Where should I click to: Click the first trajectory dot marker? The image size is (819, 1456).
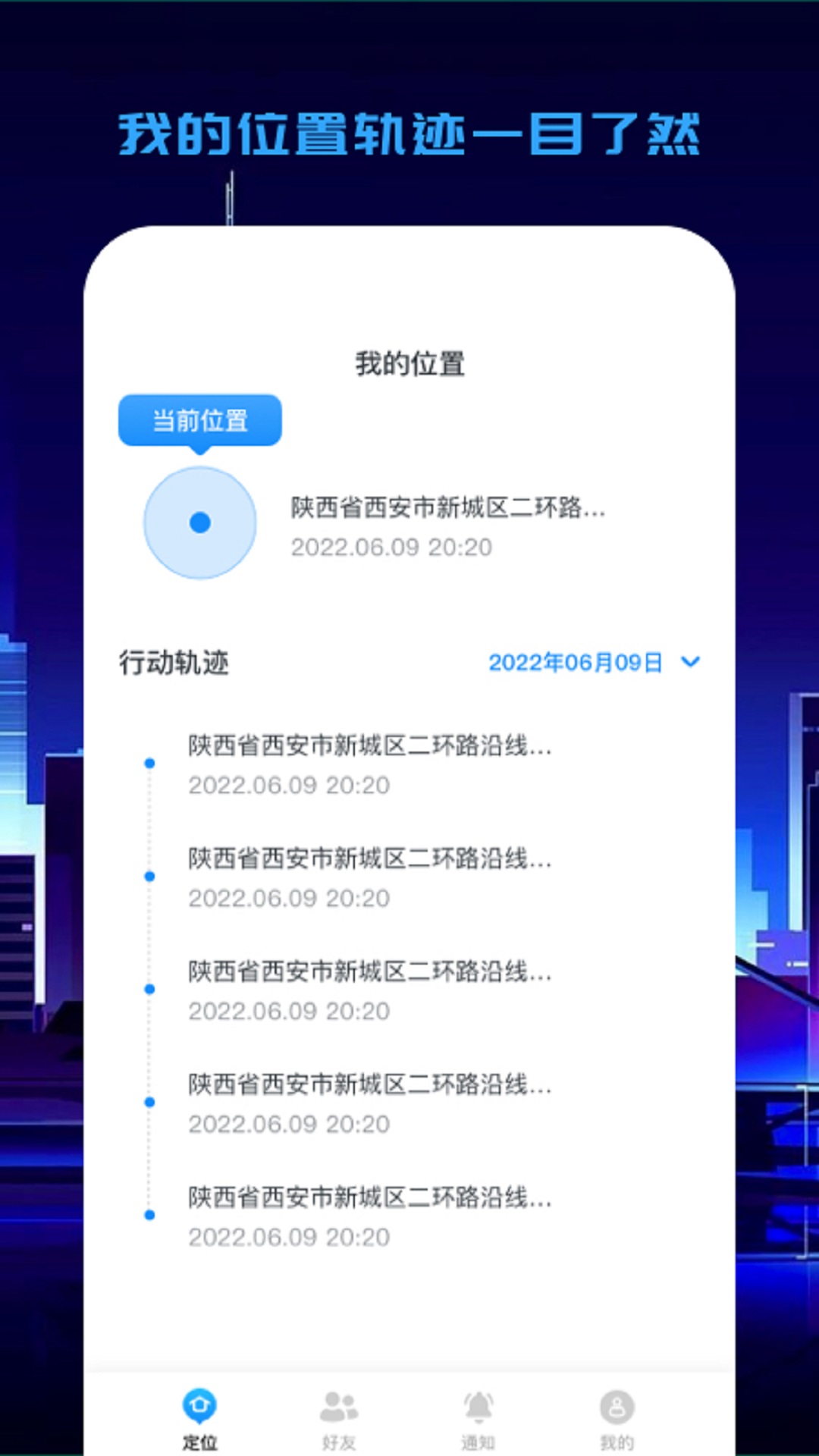pos(149,764)
